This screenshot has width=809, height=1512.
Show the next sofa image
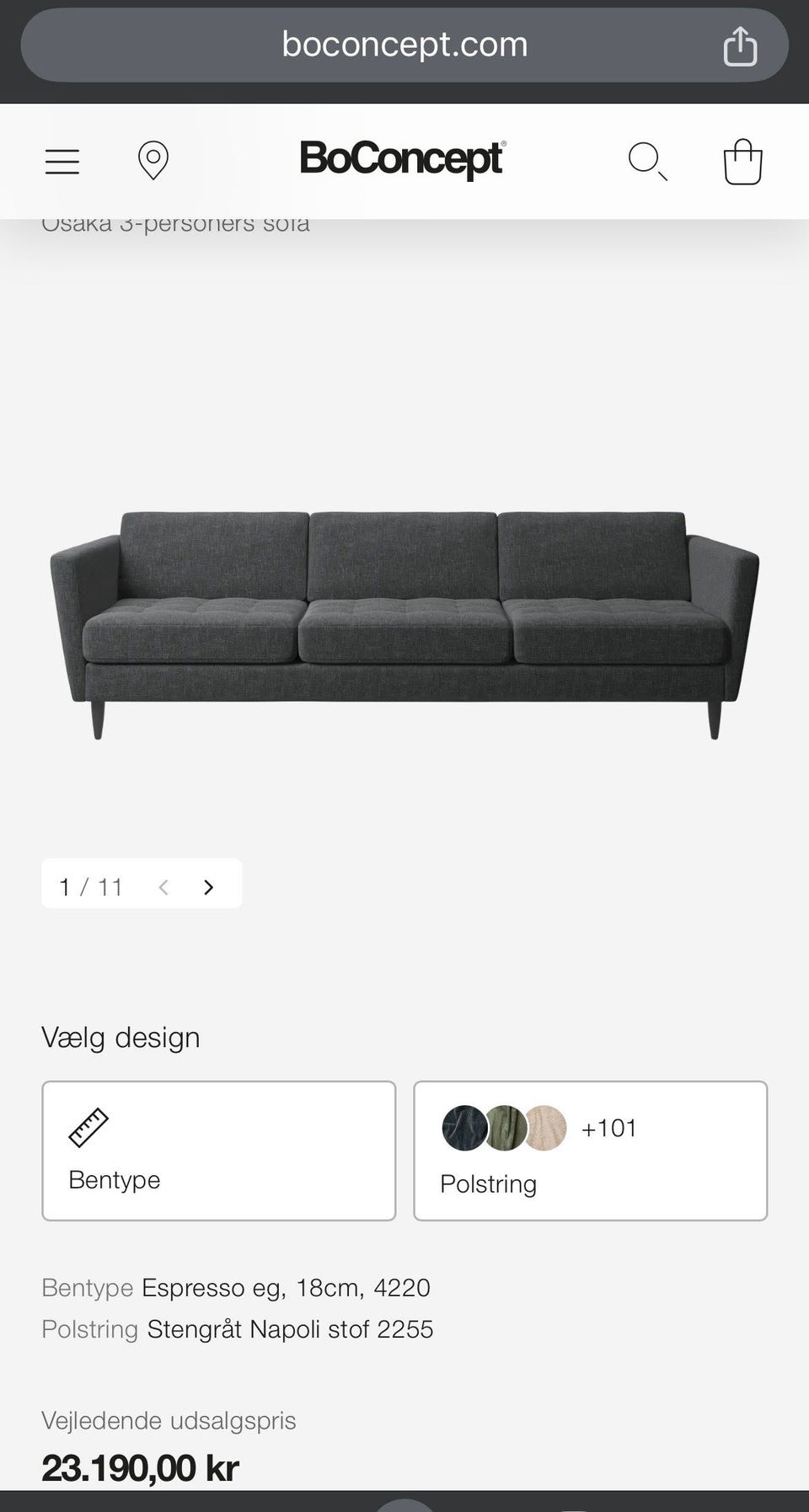(x=208, y=887)
